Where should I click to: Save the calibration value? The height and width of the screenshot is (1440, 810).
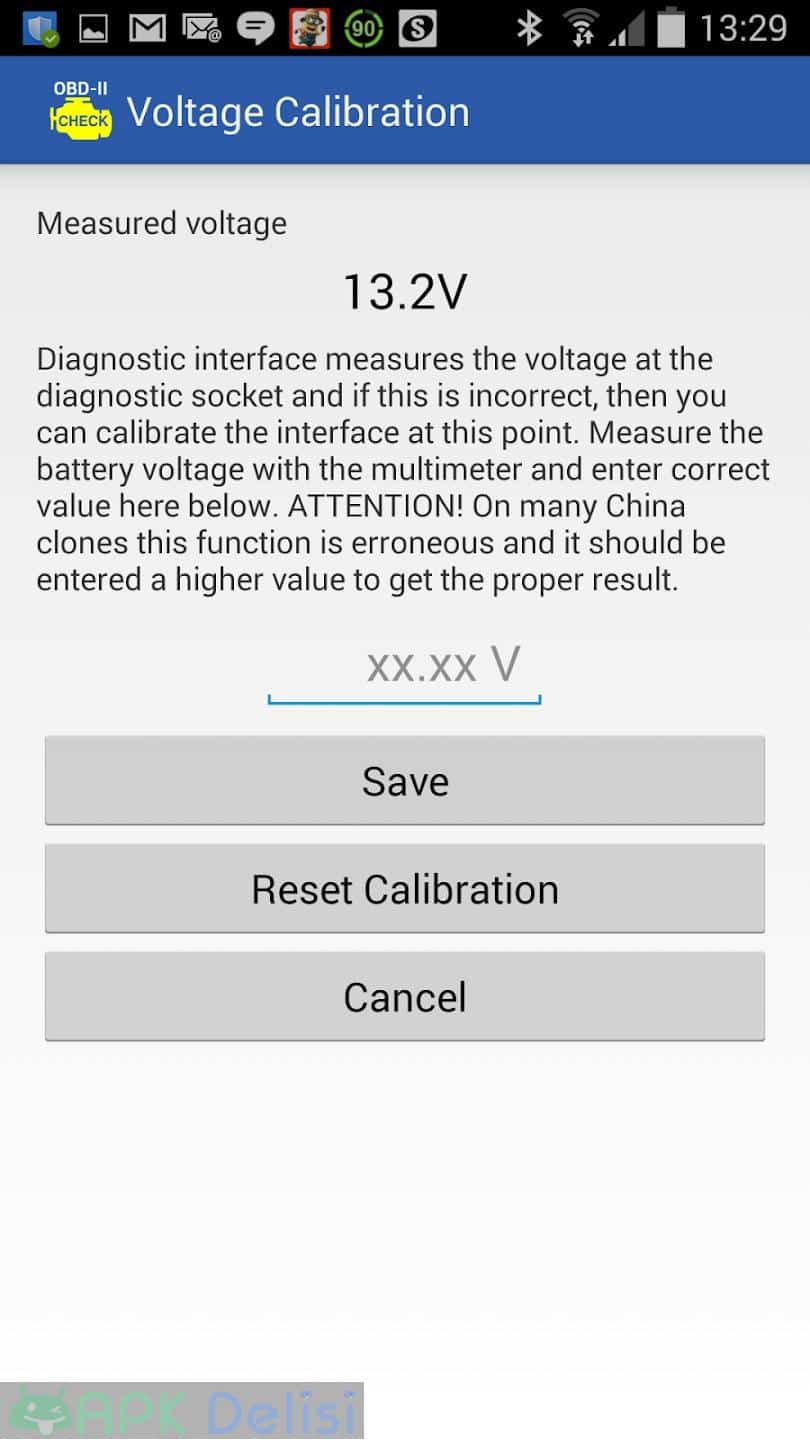click(405, 781)
